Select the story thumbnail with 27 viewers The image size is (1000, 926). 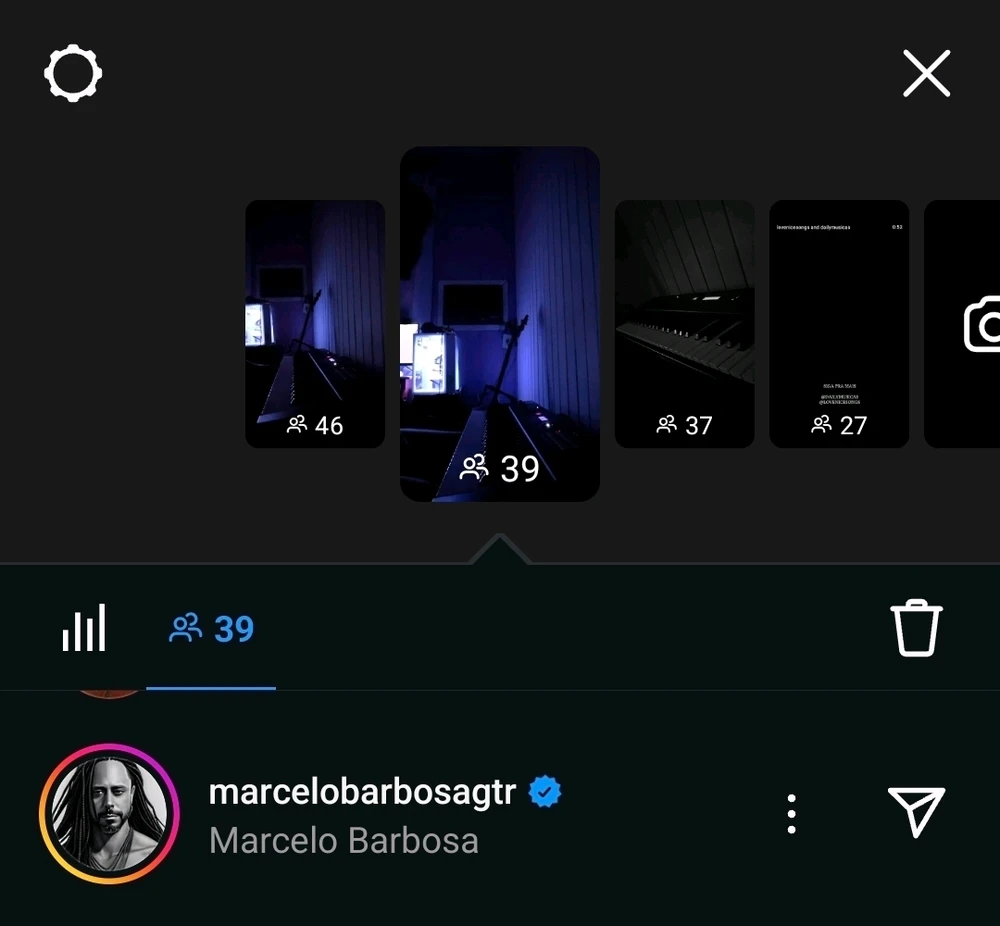tap(838, 323)
